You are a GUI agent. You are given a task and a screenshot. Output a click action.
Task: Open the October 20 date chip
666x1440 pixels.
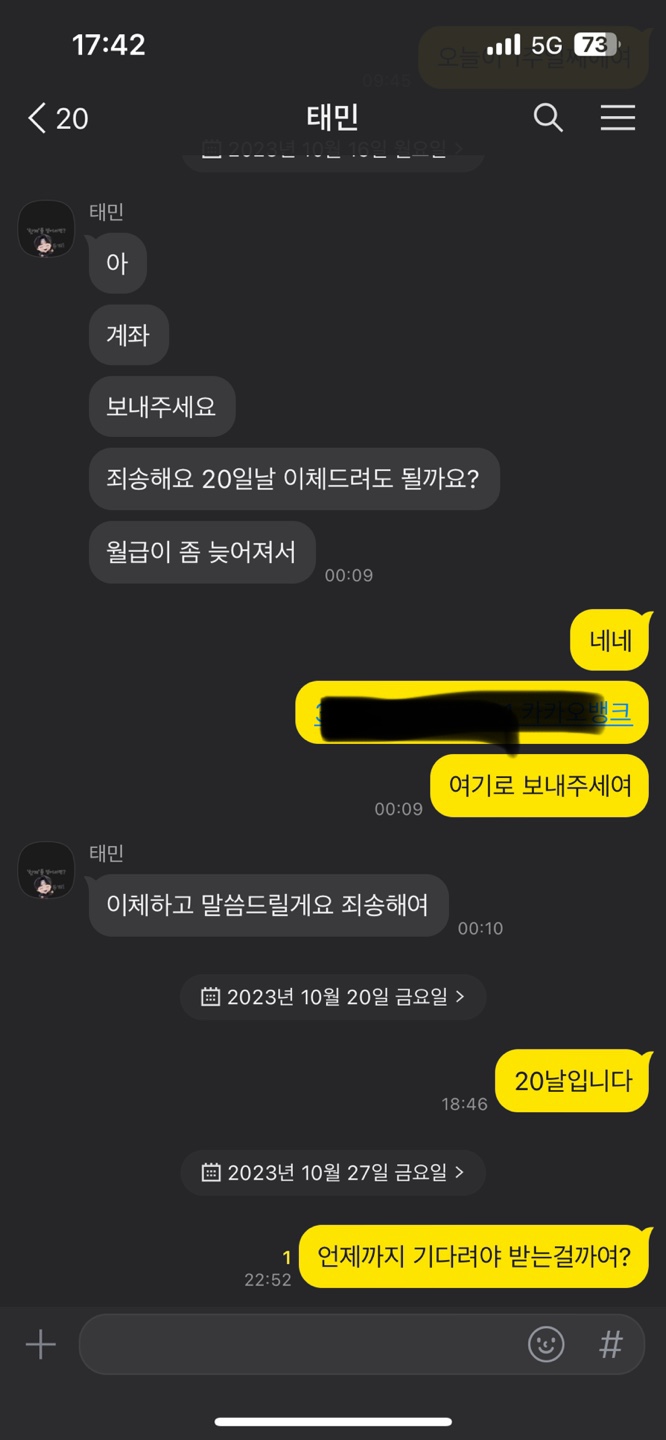(x=333, y=997)
